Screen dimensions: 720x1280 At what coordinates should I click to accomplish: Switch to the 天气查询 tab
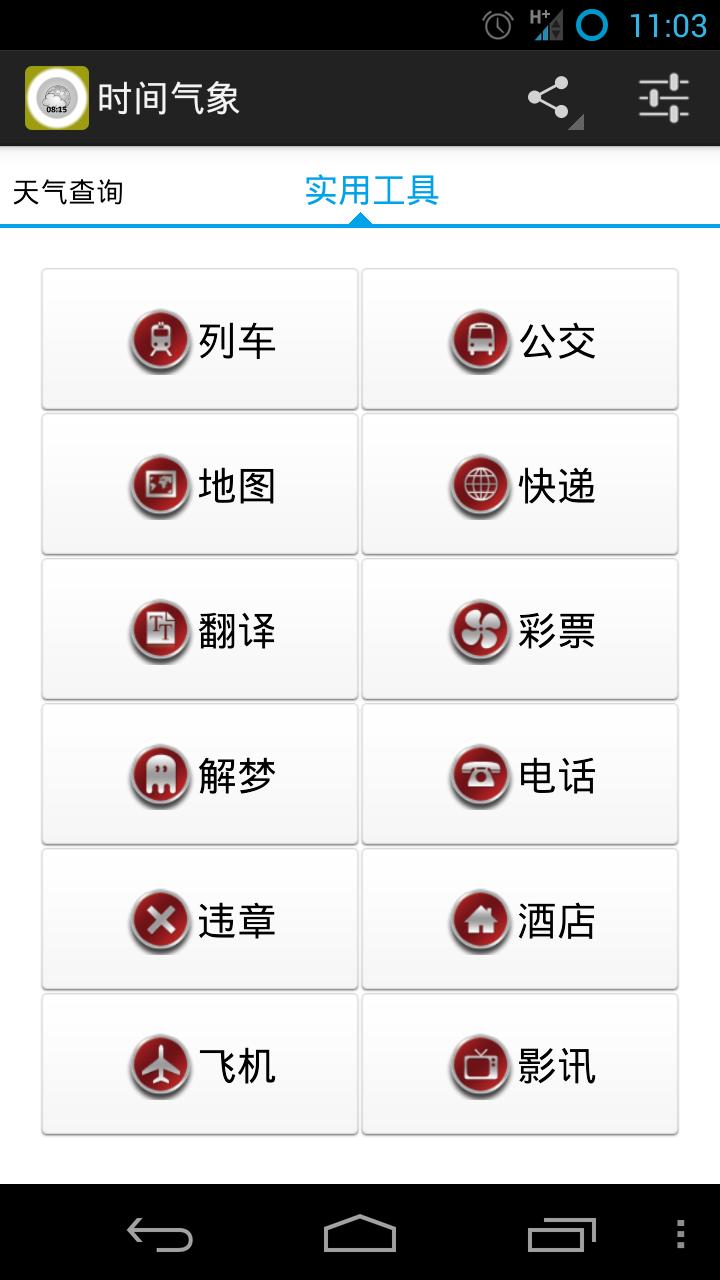click(68, 191)
